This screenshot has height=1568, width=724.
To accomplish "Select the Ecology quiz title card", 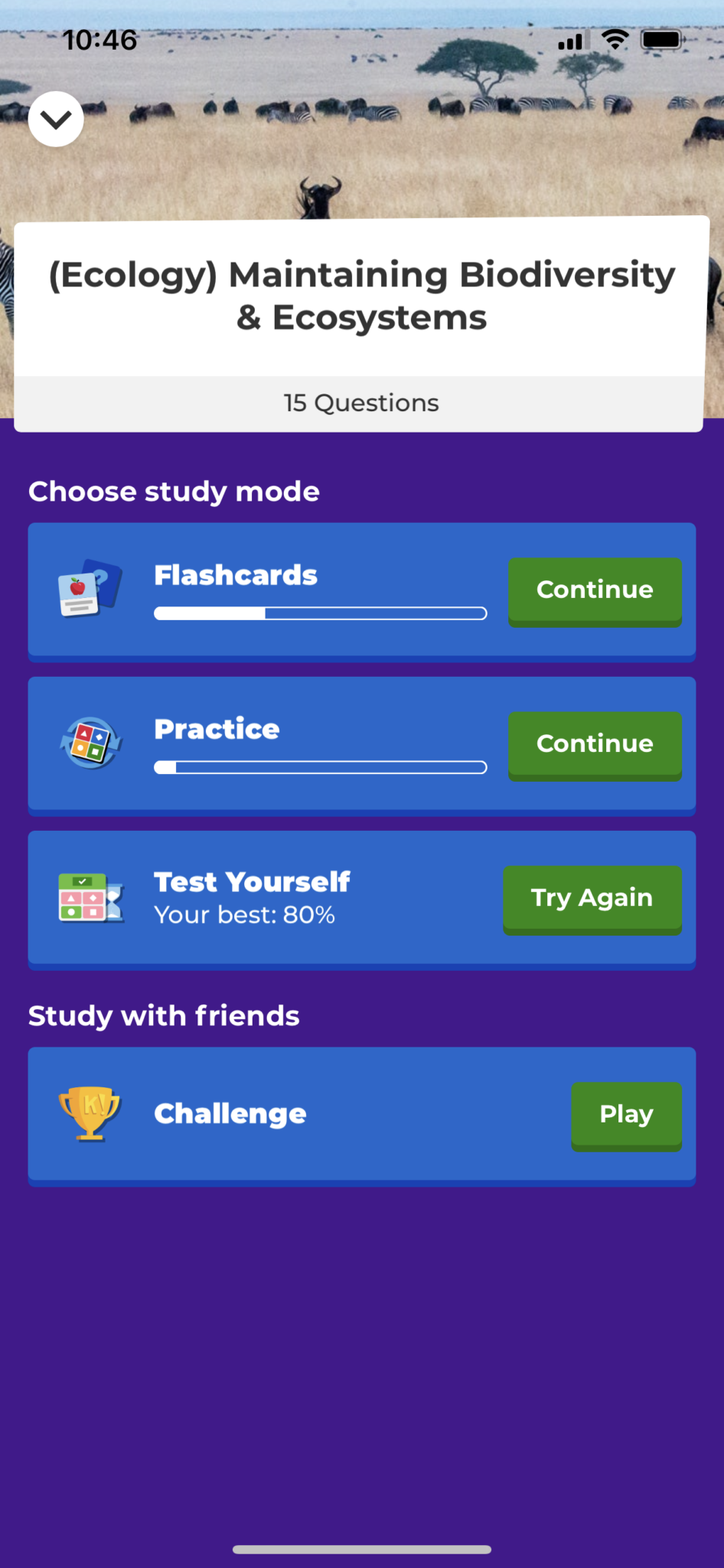I will (361, 296).
